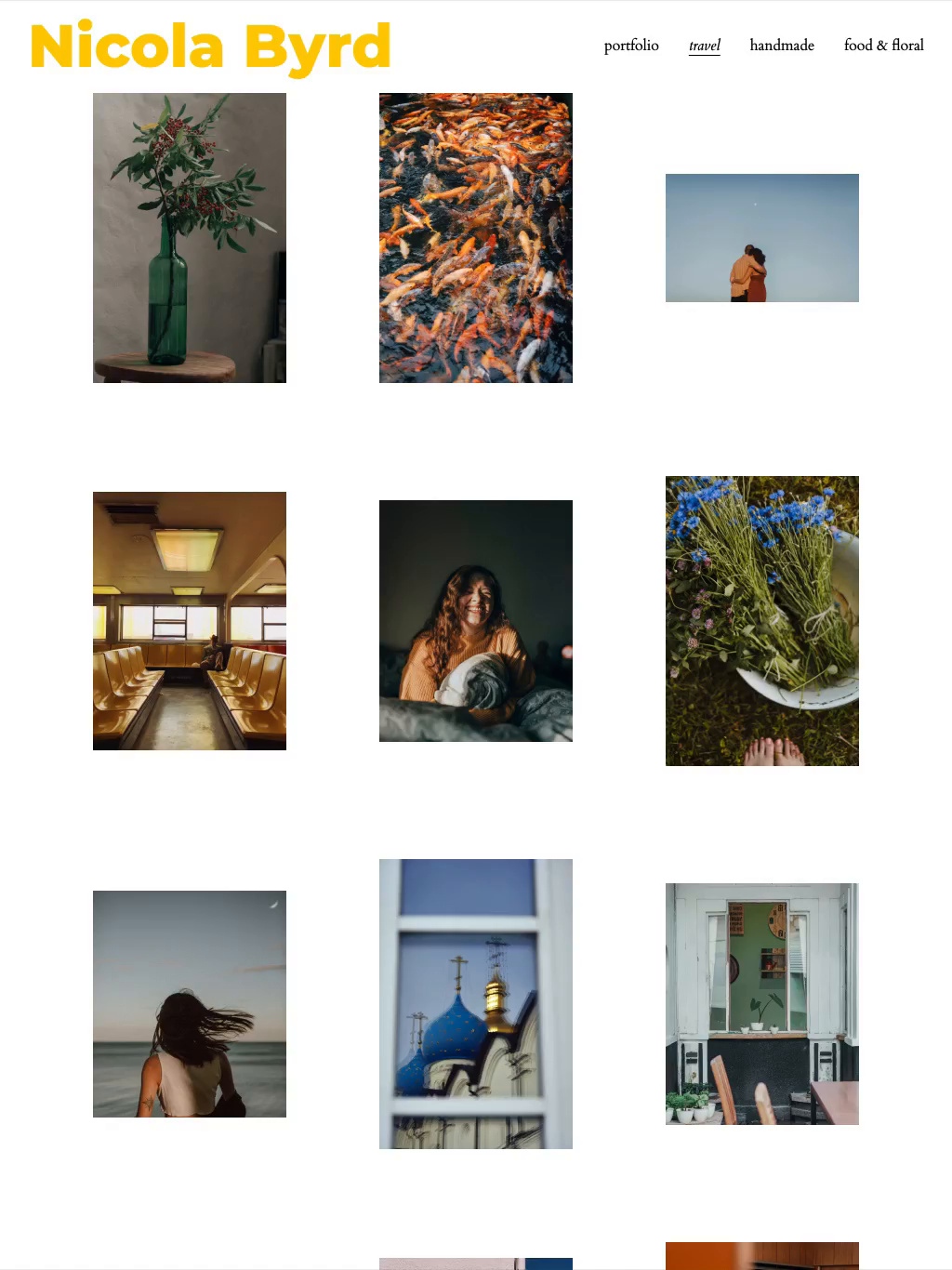Open the laughing woman portrait
952x1270 pixels.
pos(476,621)
